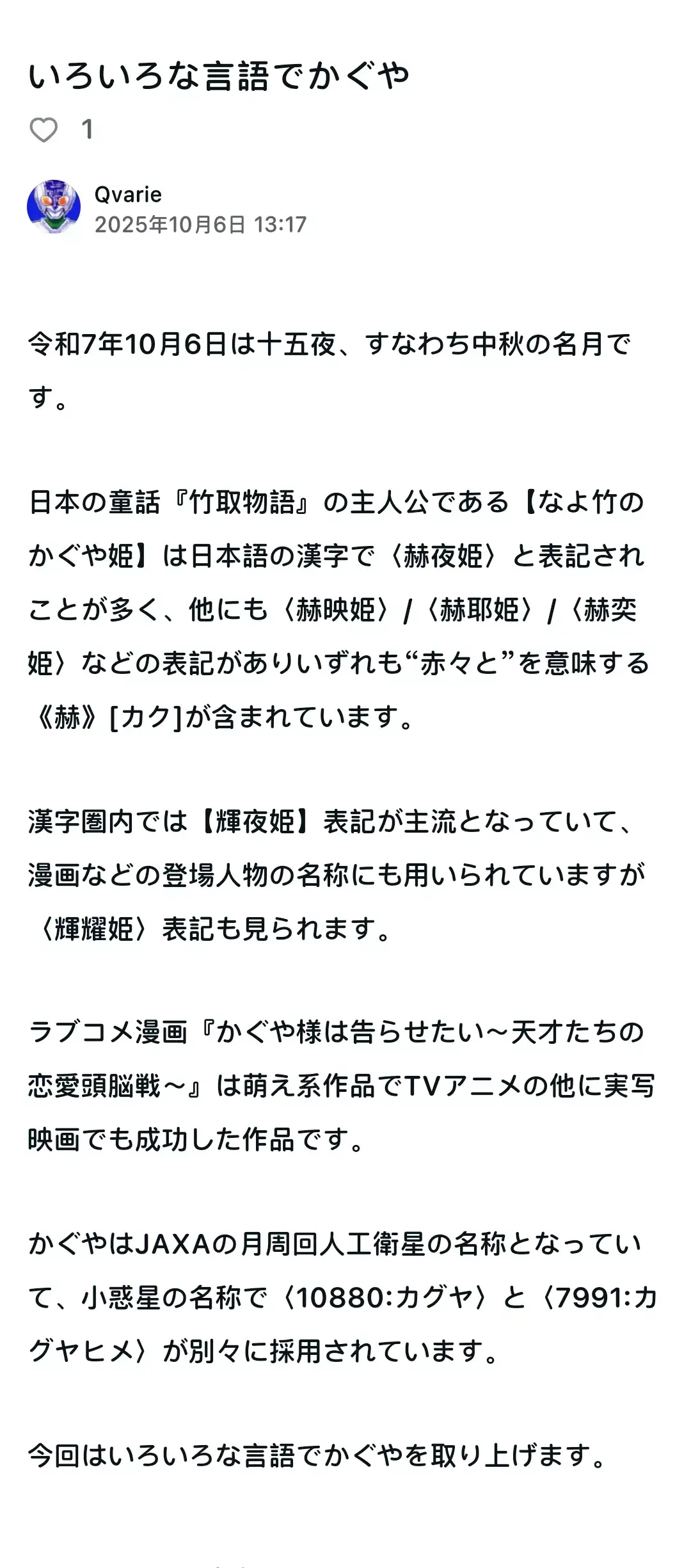Like this article with the heart icon

coord(44,130)
